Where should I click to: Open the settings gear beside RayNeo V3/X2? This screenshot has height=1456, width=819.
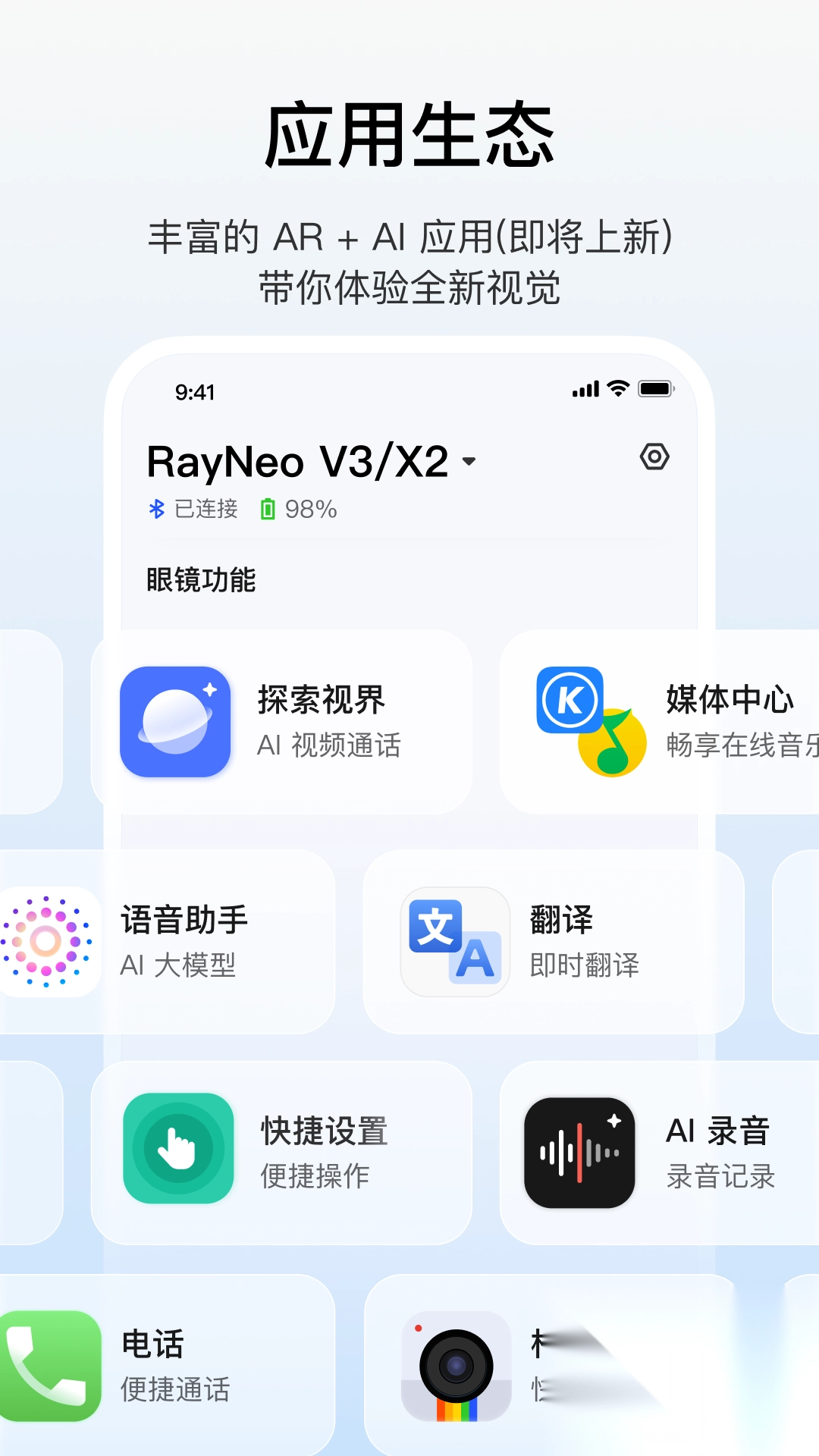click(654, 457)
